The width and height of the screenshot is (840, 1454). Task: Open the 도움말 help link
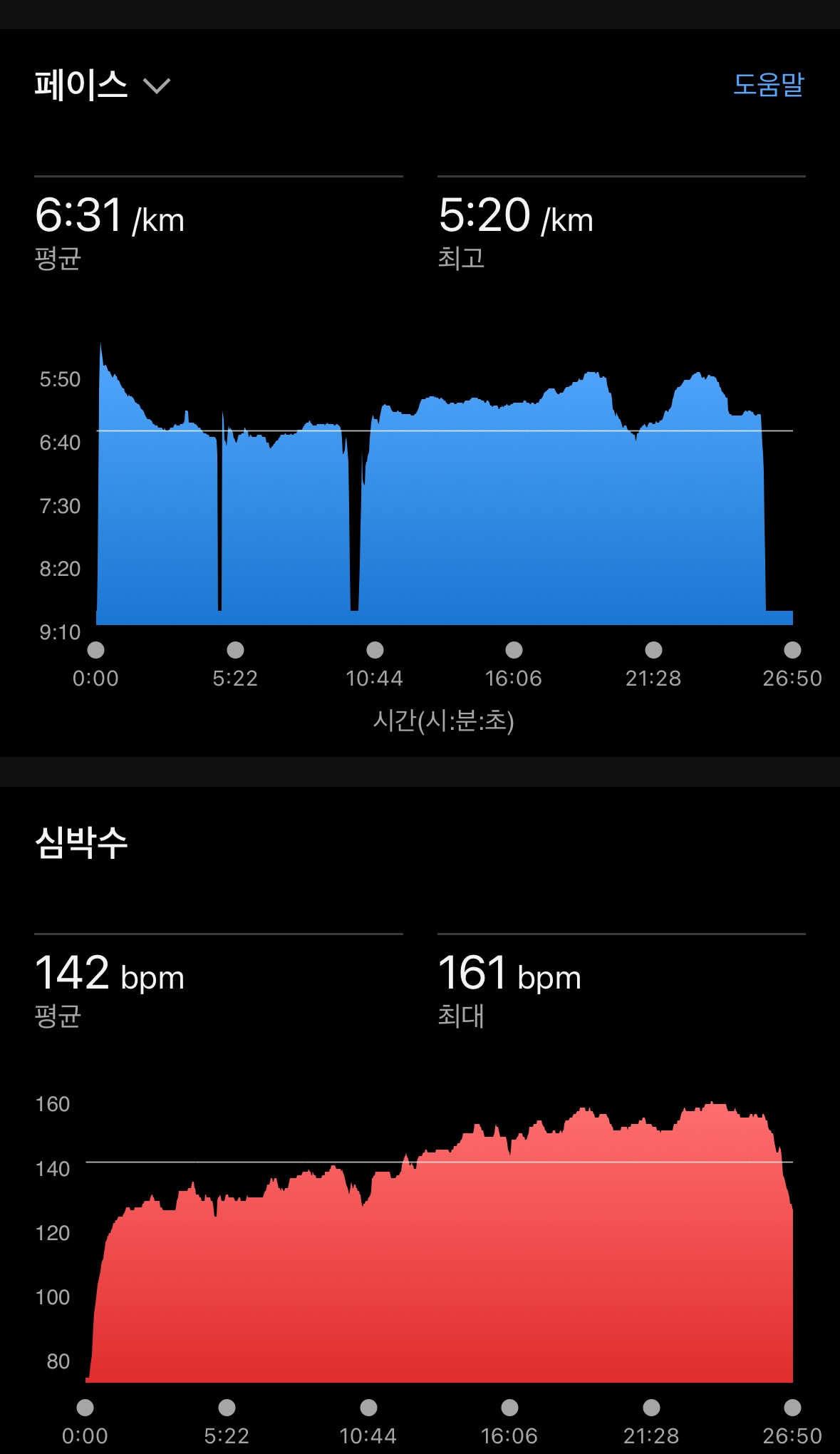[x=768, y=85]
